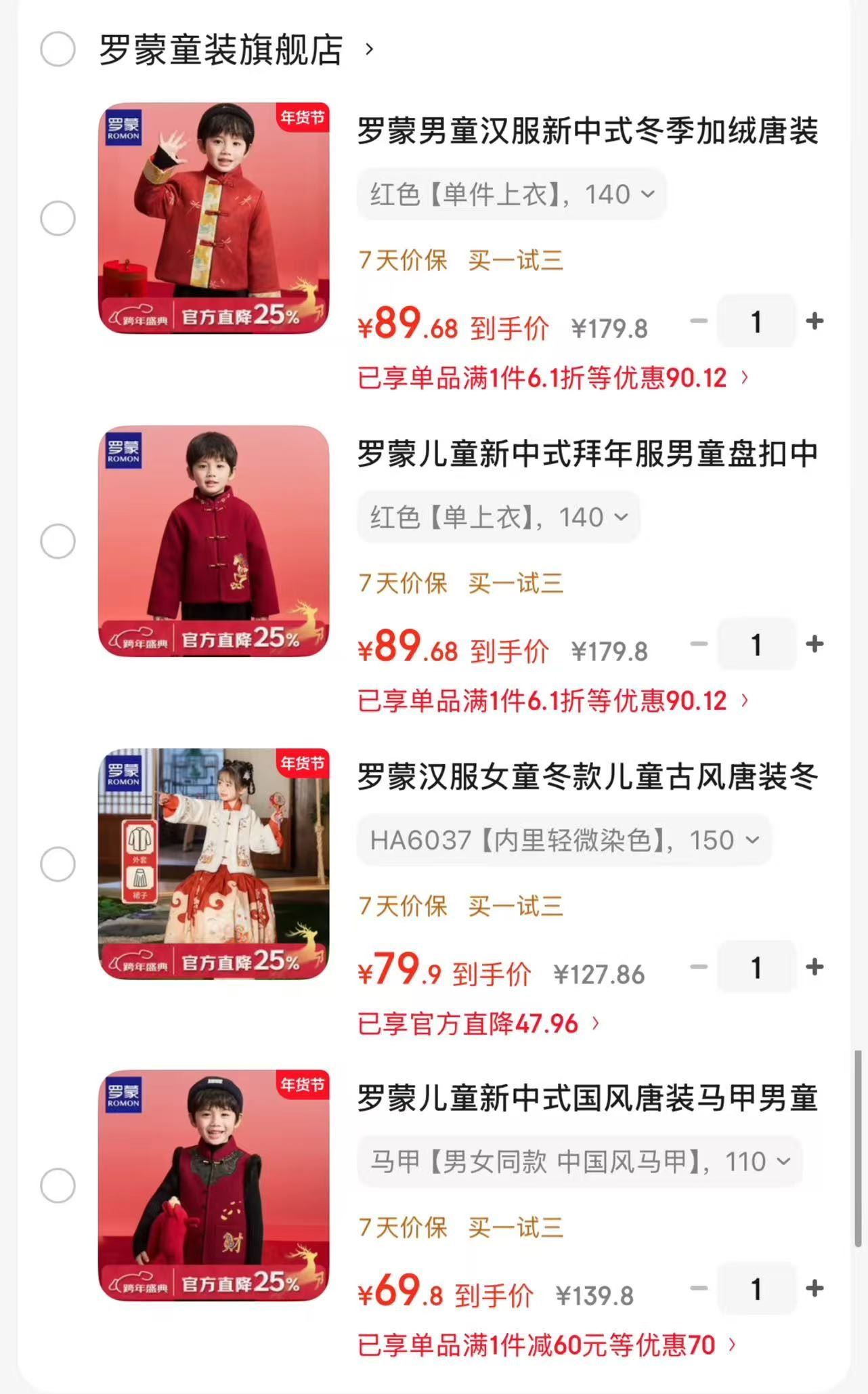Open product image of 罗蒙男童汉服新中式冬季加绒唐装

pos(213,218)
